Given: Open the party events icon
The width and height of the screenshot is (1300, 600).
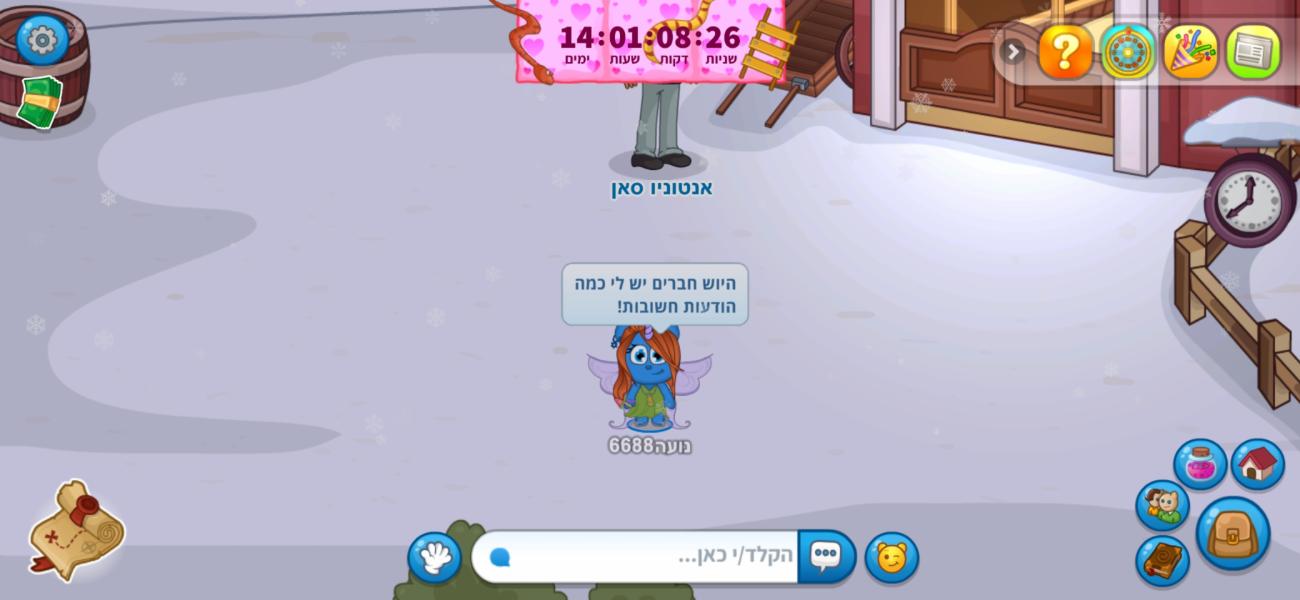Looking at the screenshot, I should point(1190,51).
